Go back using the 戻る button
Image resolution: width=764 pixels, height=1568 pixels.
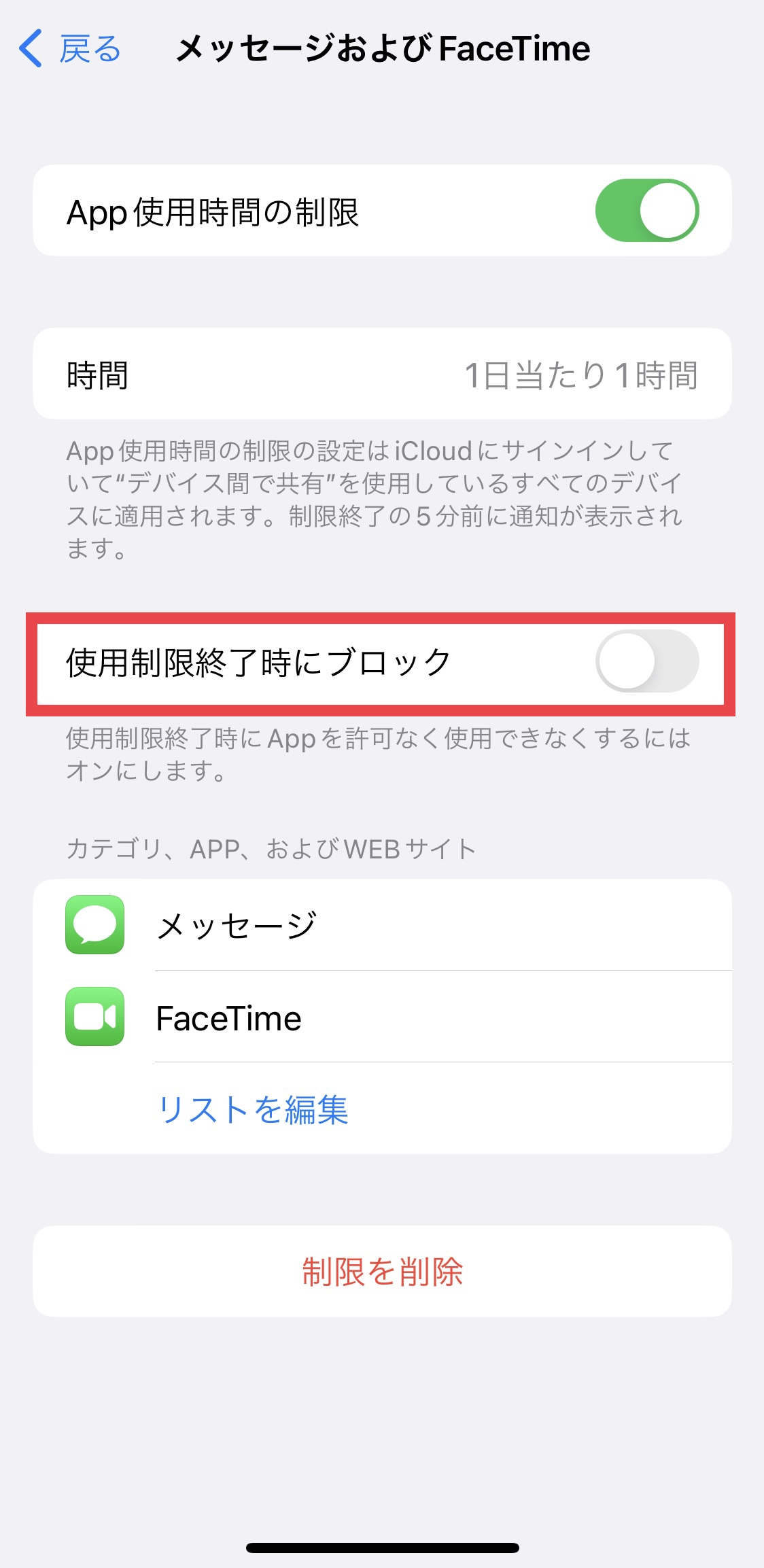tap(69, 48)
